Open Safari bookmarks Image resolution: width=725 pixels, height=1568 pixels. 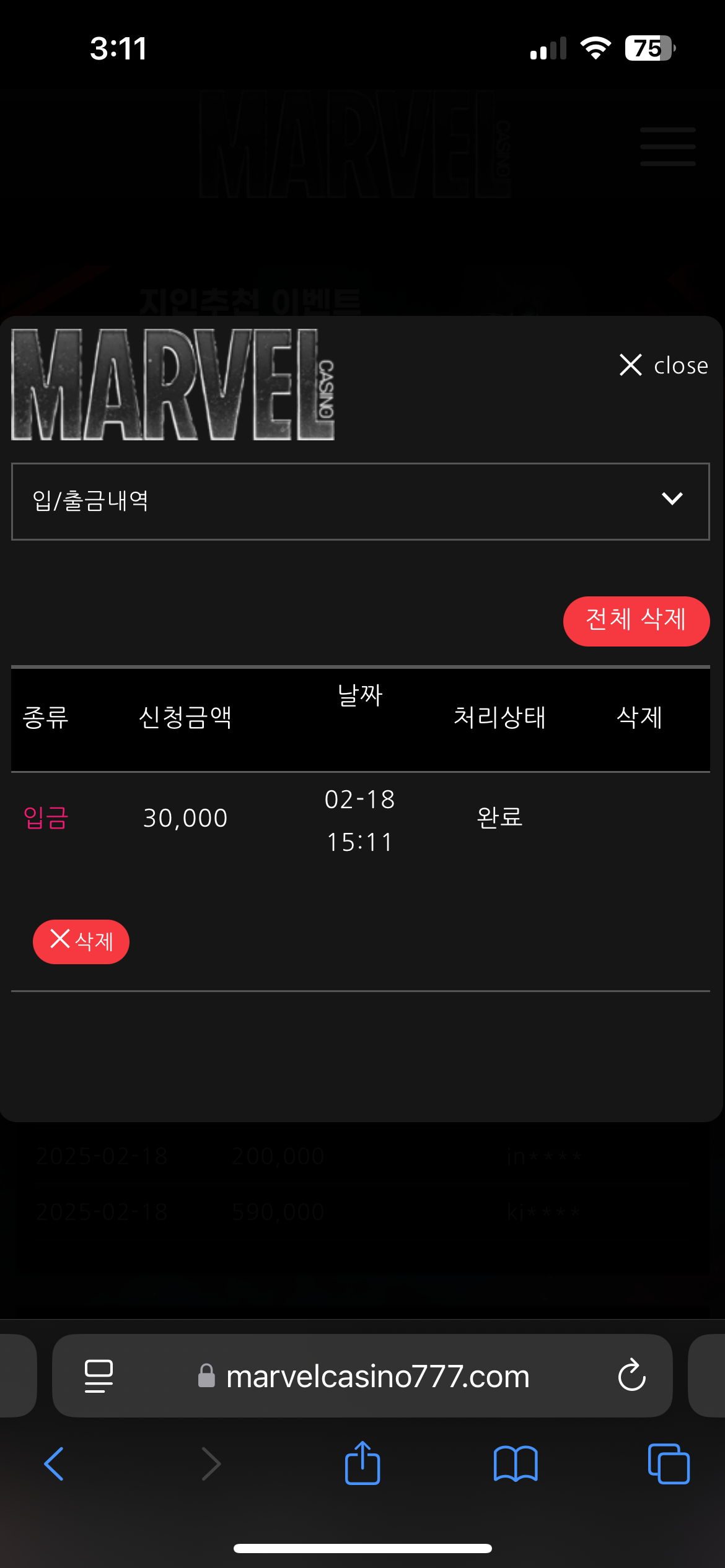[x=515, y=1464]
